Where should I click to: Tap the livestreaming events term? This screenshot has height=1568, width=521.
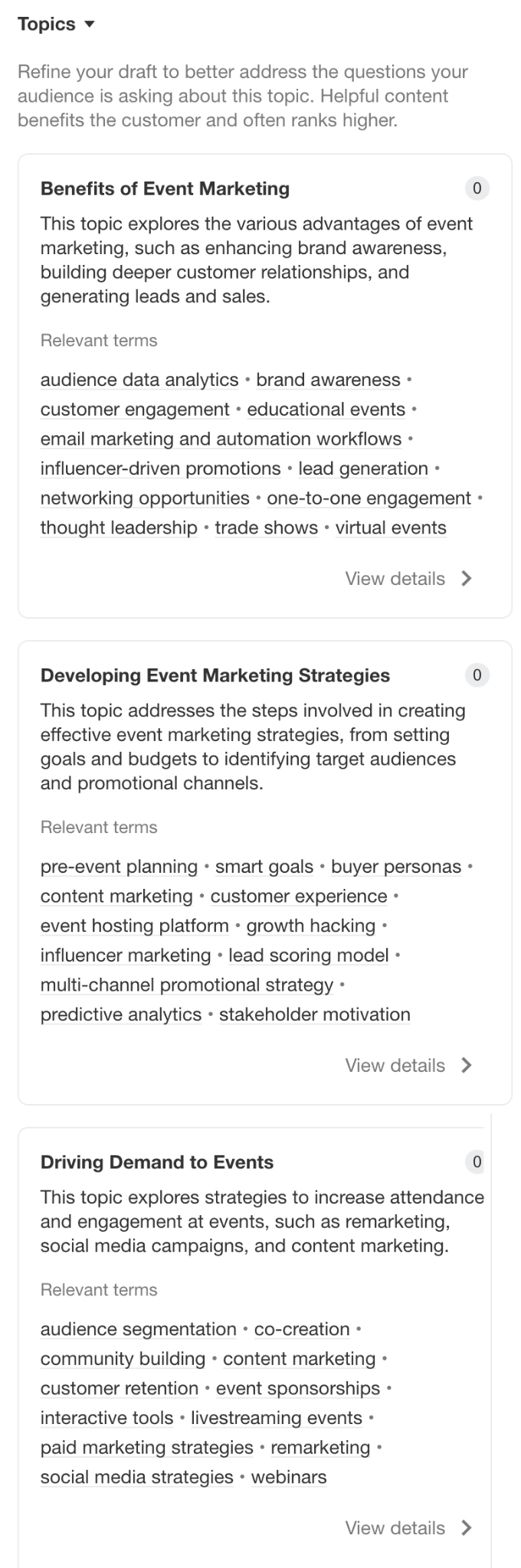[x=277, y=1418]
